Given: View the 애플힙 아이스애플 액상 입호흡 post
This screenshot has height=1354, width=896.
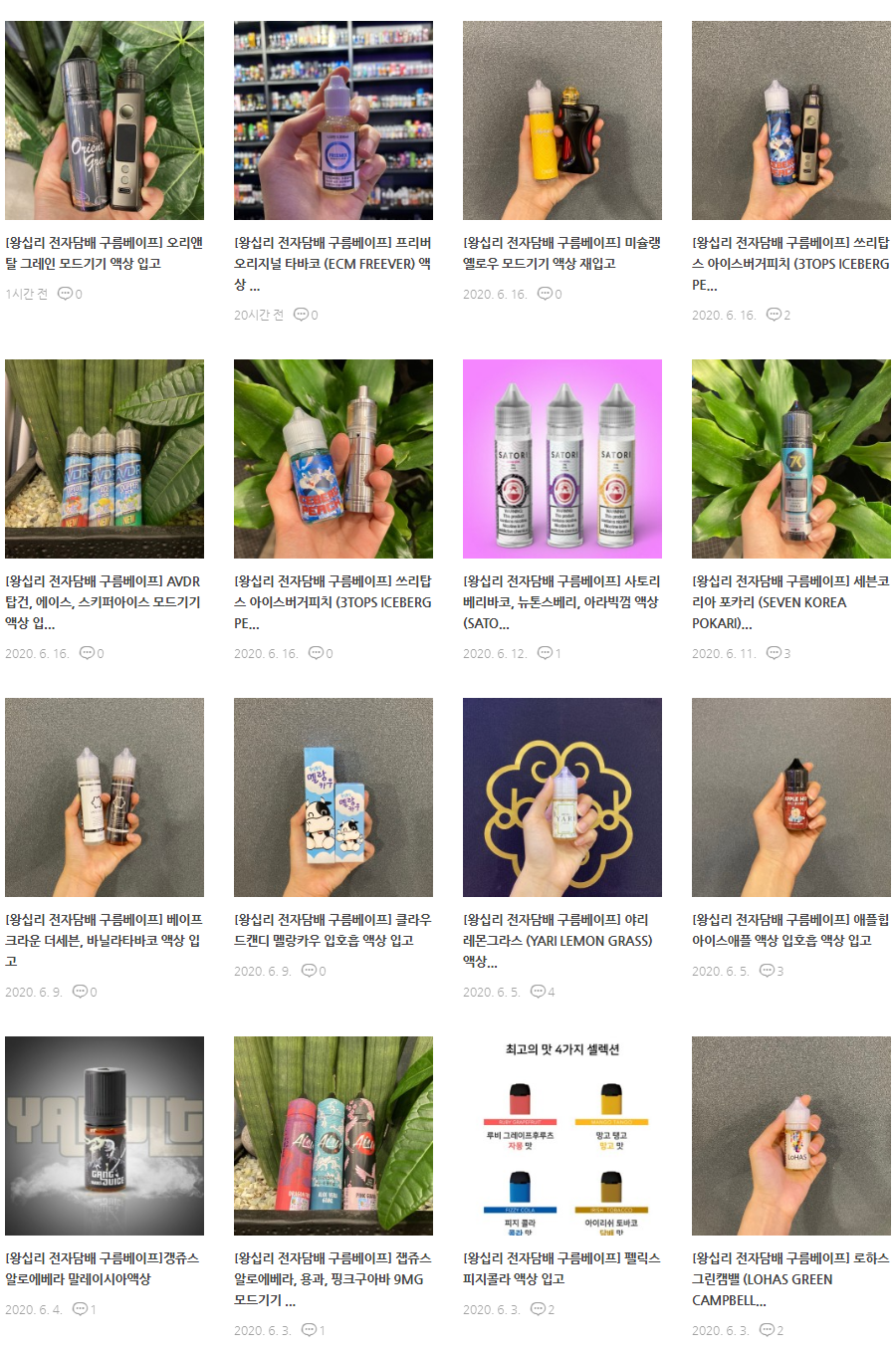Looking at the screenshot, I should click(790, 930).
